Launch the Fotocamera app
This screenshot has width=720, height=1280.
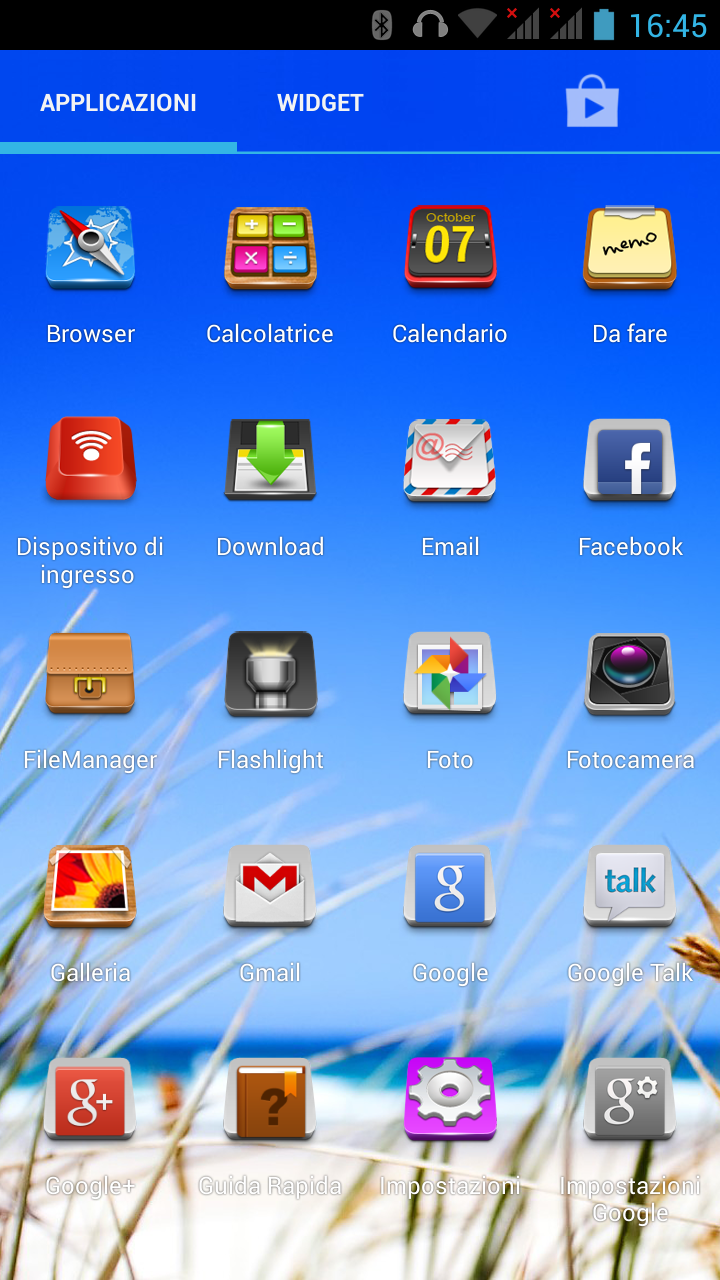pos(630,673)
